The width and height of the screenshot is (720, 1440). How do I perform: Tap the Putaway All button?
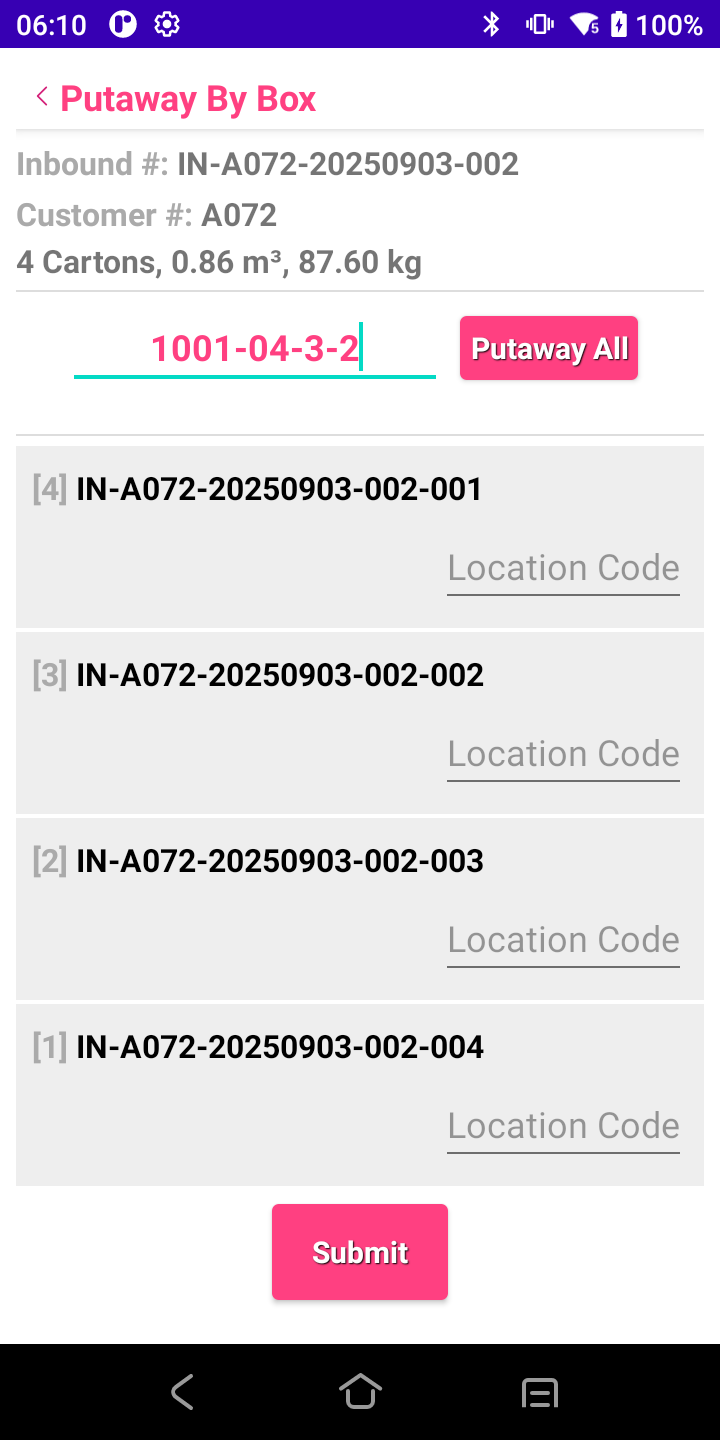[x=549, y=349]
